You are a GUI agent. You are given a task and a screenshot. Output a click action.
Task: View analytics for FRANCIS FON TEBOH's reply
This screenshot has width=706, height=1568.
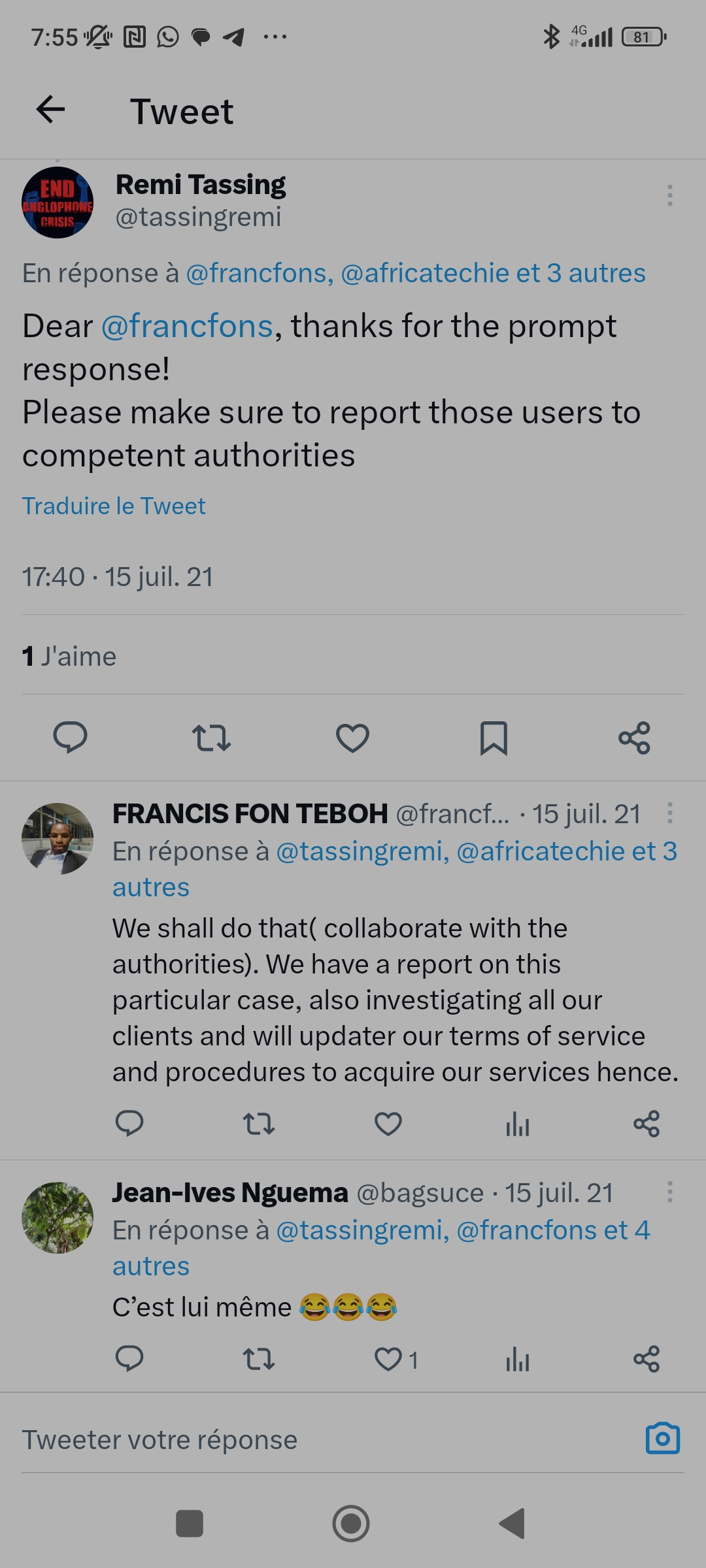517,1124
